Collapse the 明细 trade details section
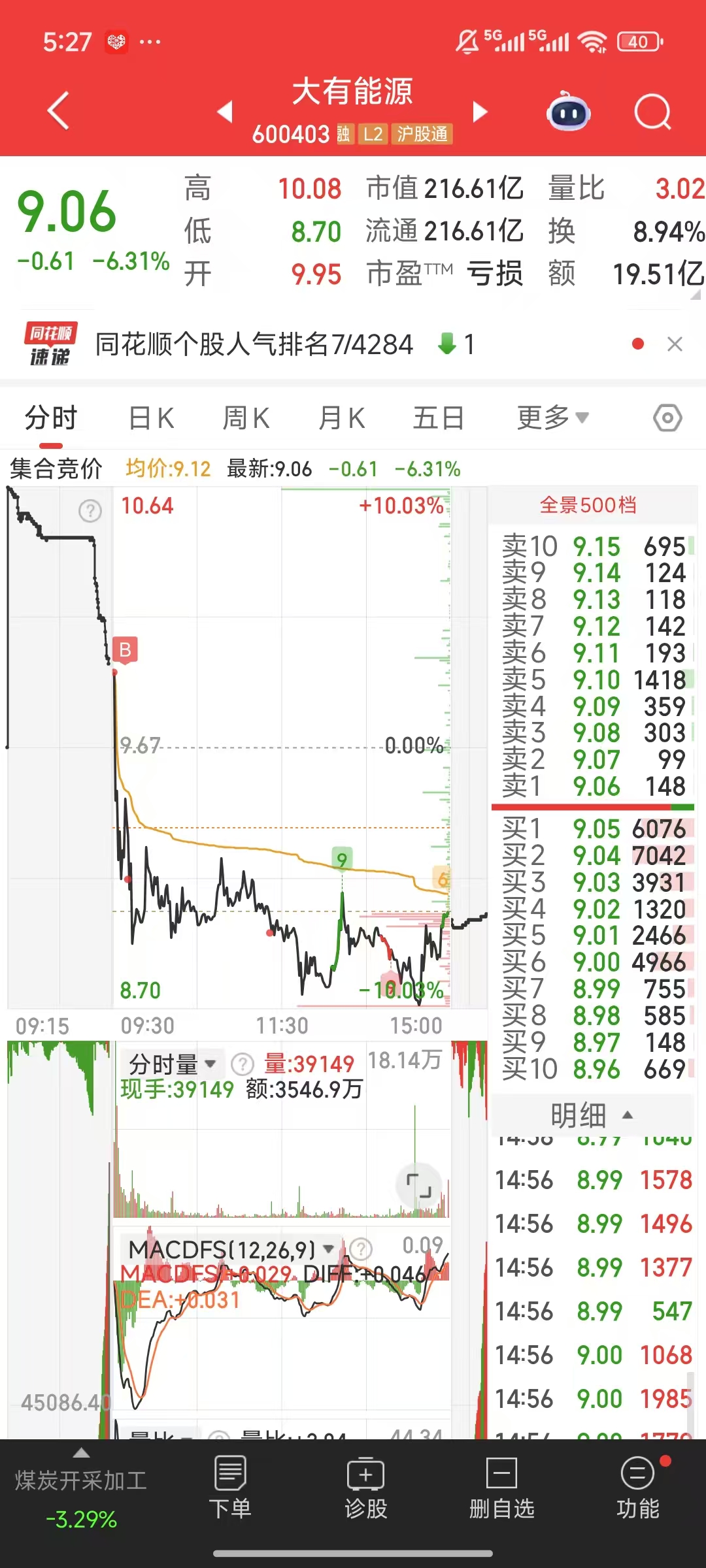The height and width of the screenshot is (1568, 706). 592,1115
